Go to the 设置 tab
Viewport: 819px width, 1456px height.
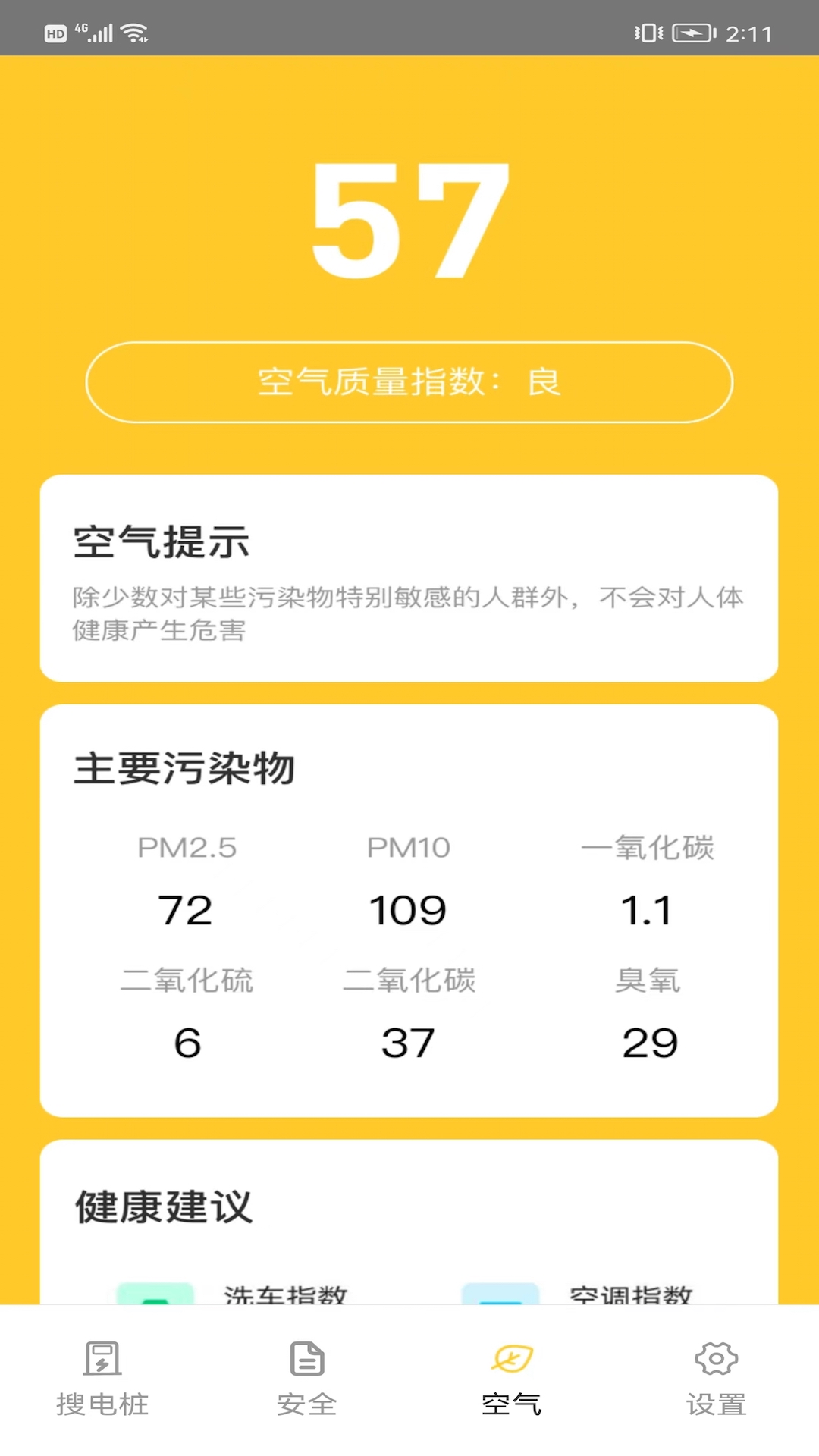[x=717, y=1379]
